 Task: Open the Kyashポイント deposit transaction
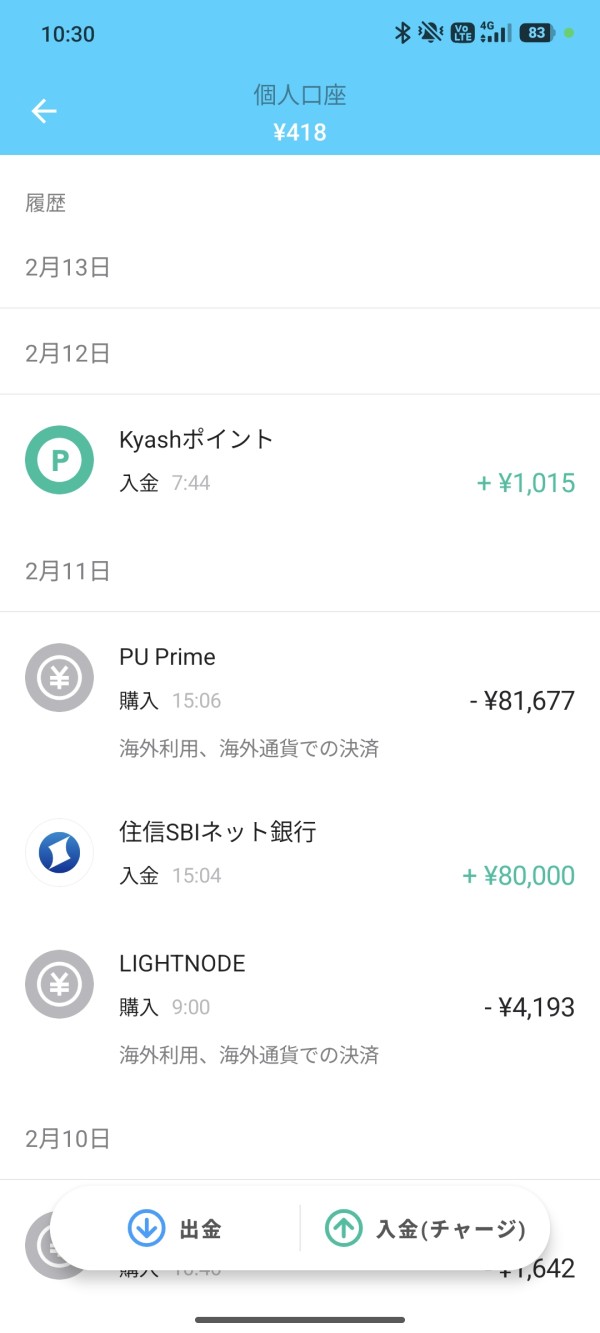coord(300,461)
